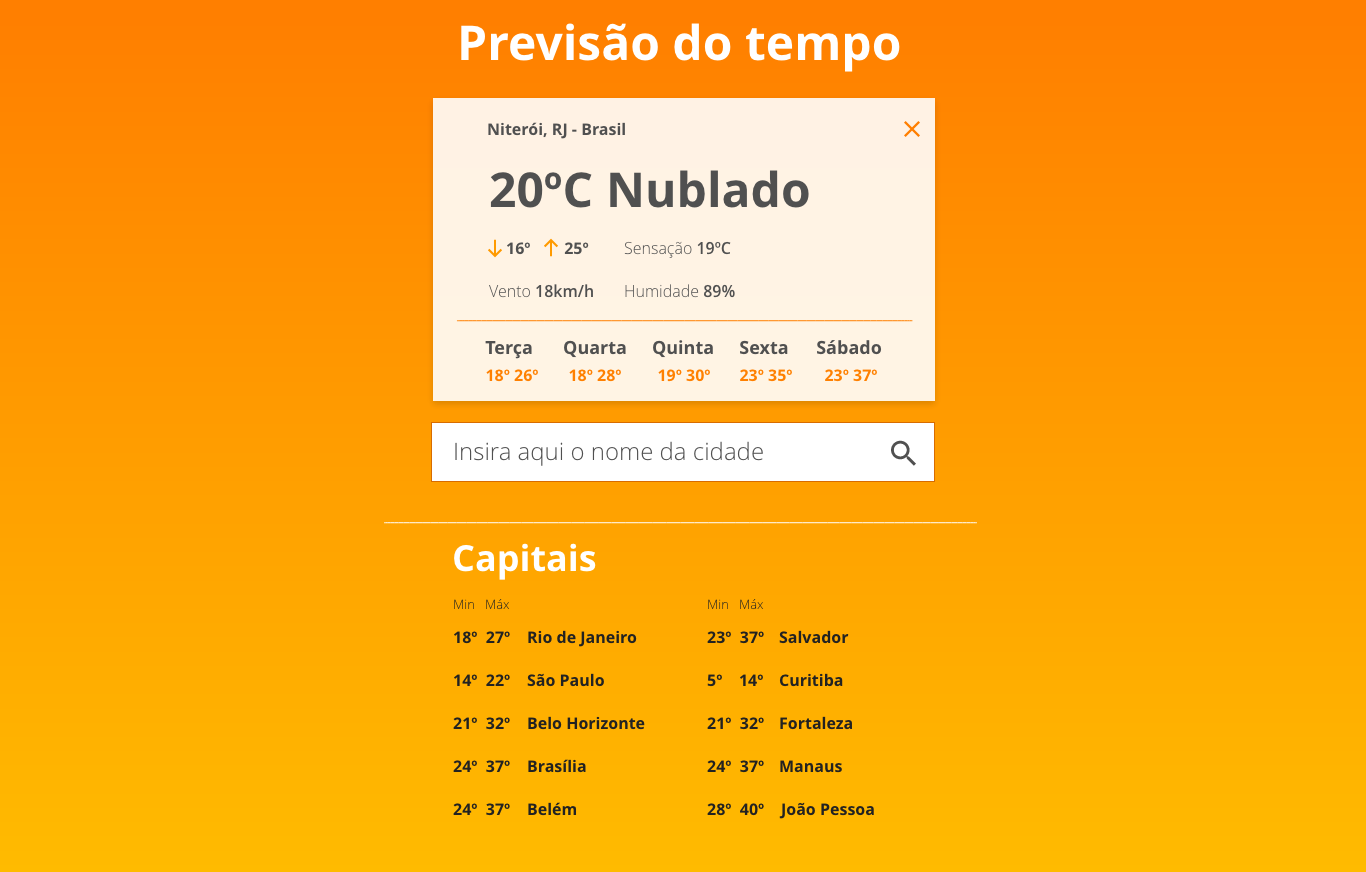Tap the magnifying glass search icon
Screen dimensions: 1366x872
click(x=903, y=453)
